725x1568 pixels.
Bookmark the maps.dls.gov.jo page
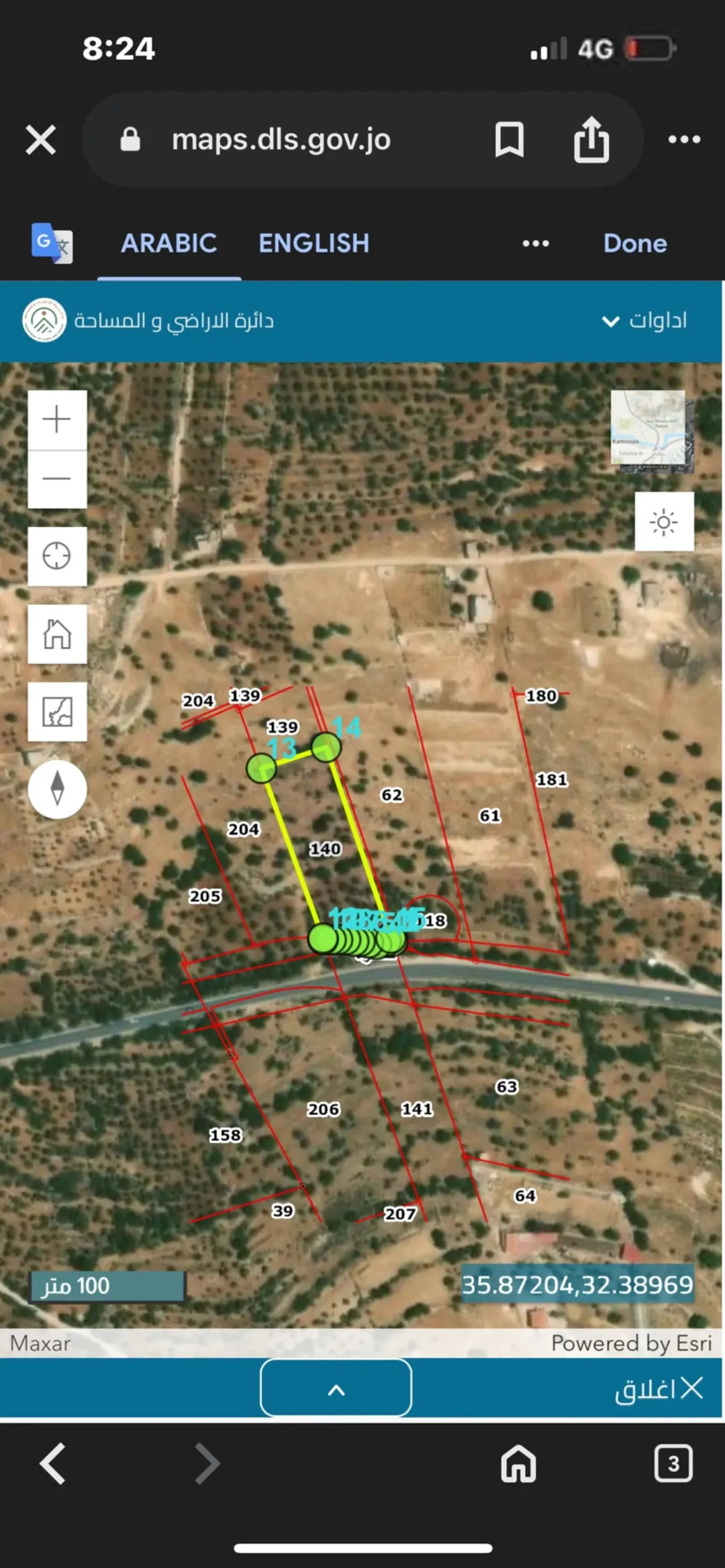pos(510,140)
